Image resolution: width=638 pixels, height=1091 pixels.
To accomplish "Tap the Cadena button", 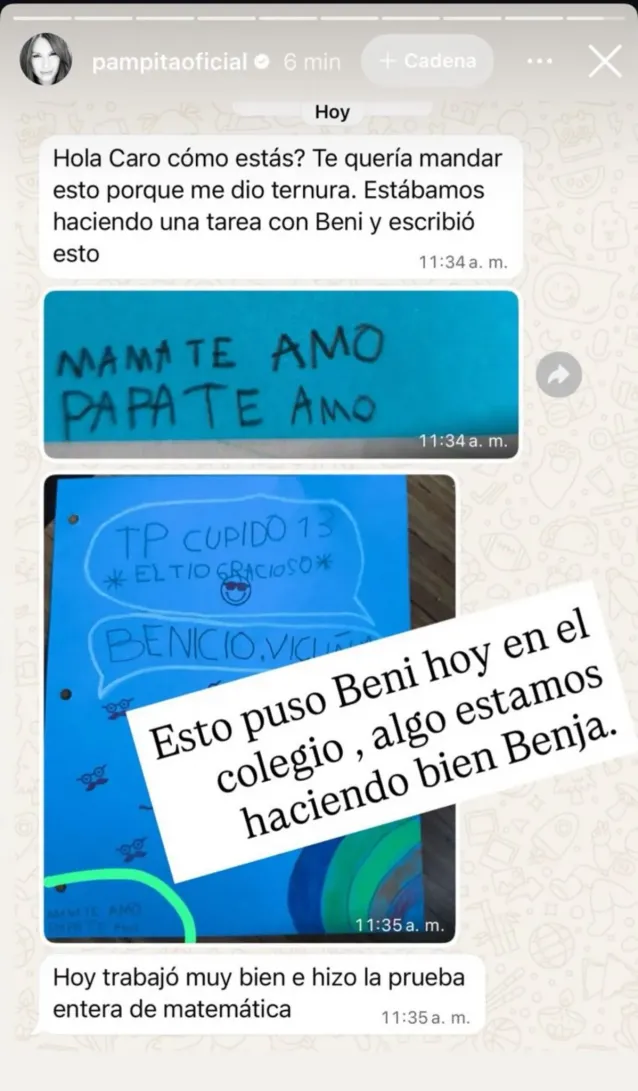I will click(427, 60).
